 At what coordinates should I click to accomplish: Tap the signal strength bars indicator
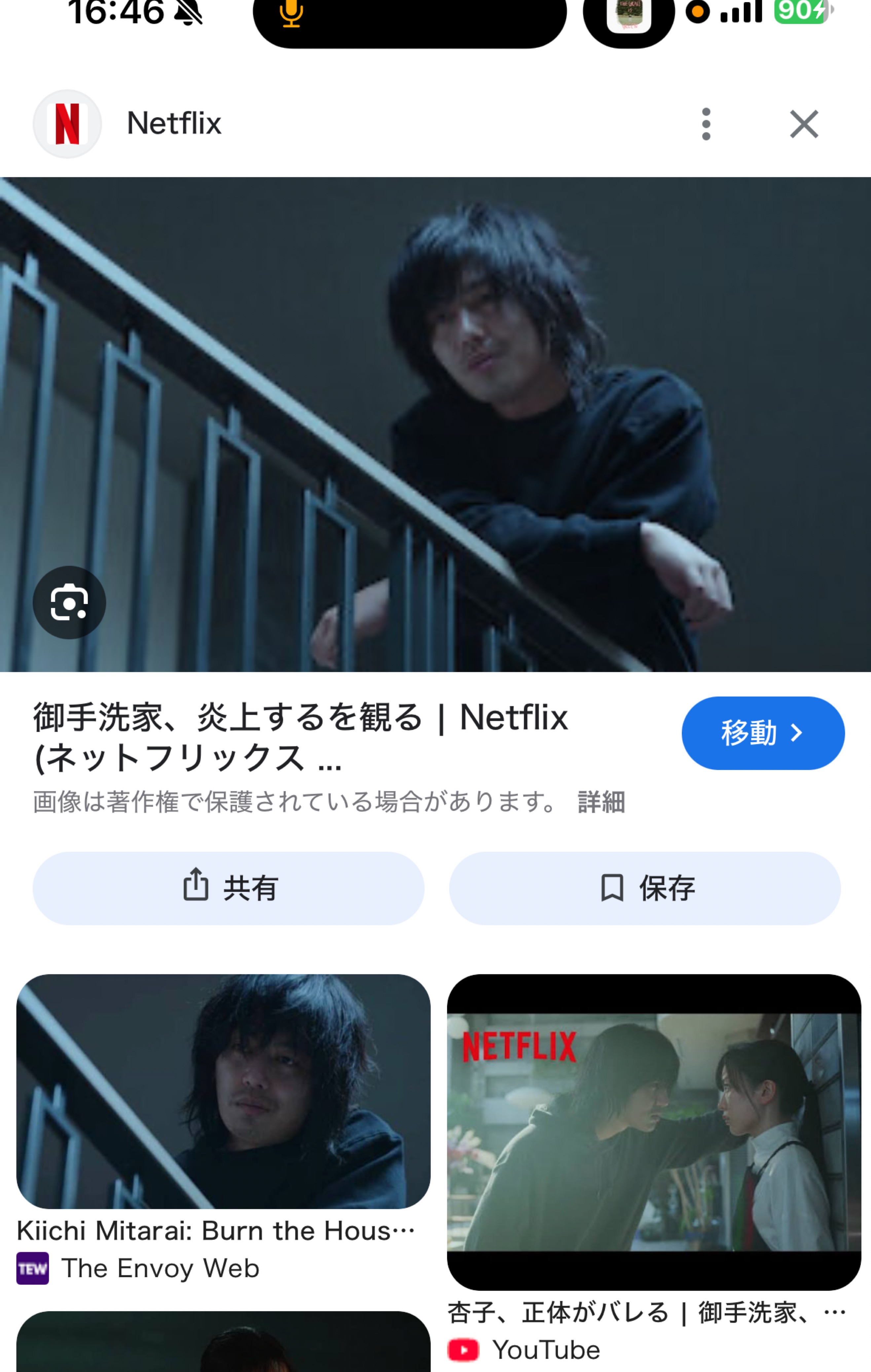[741, 11]
